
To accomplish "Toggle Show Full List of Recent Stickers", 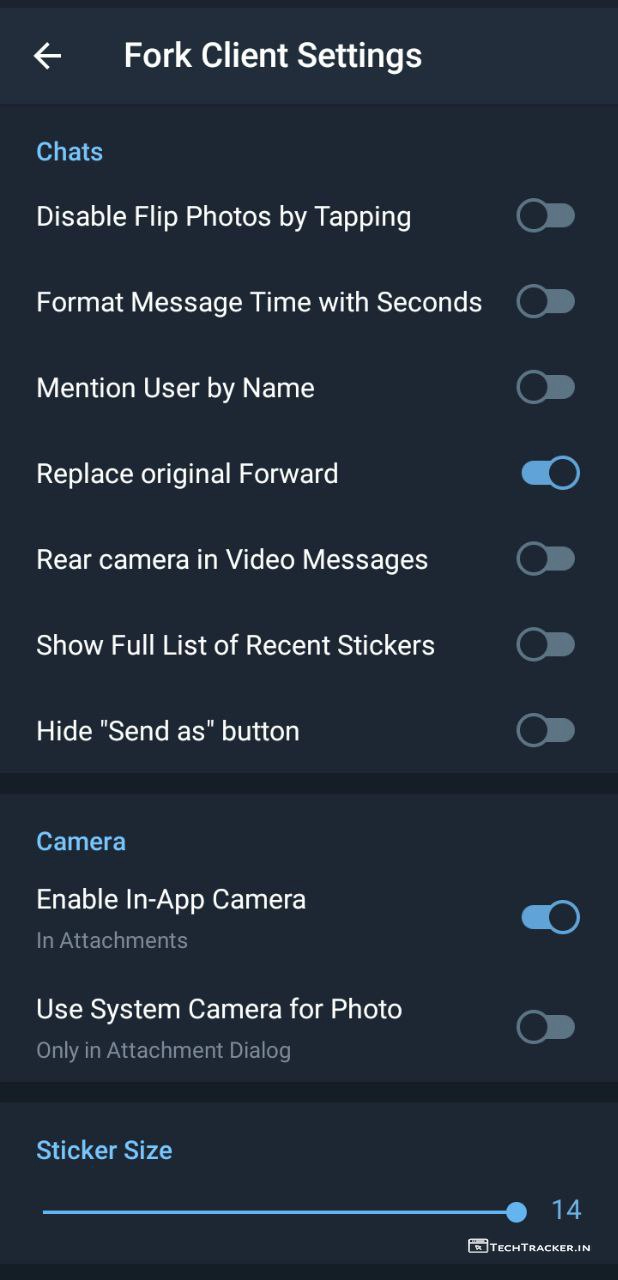I will 546,645.
